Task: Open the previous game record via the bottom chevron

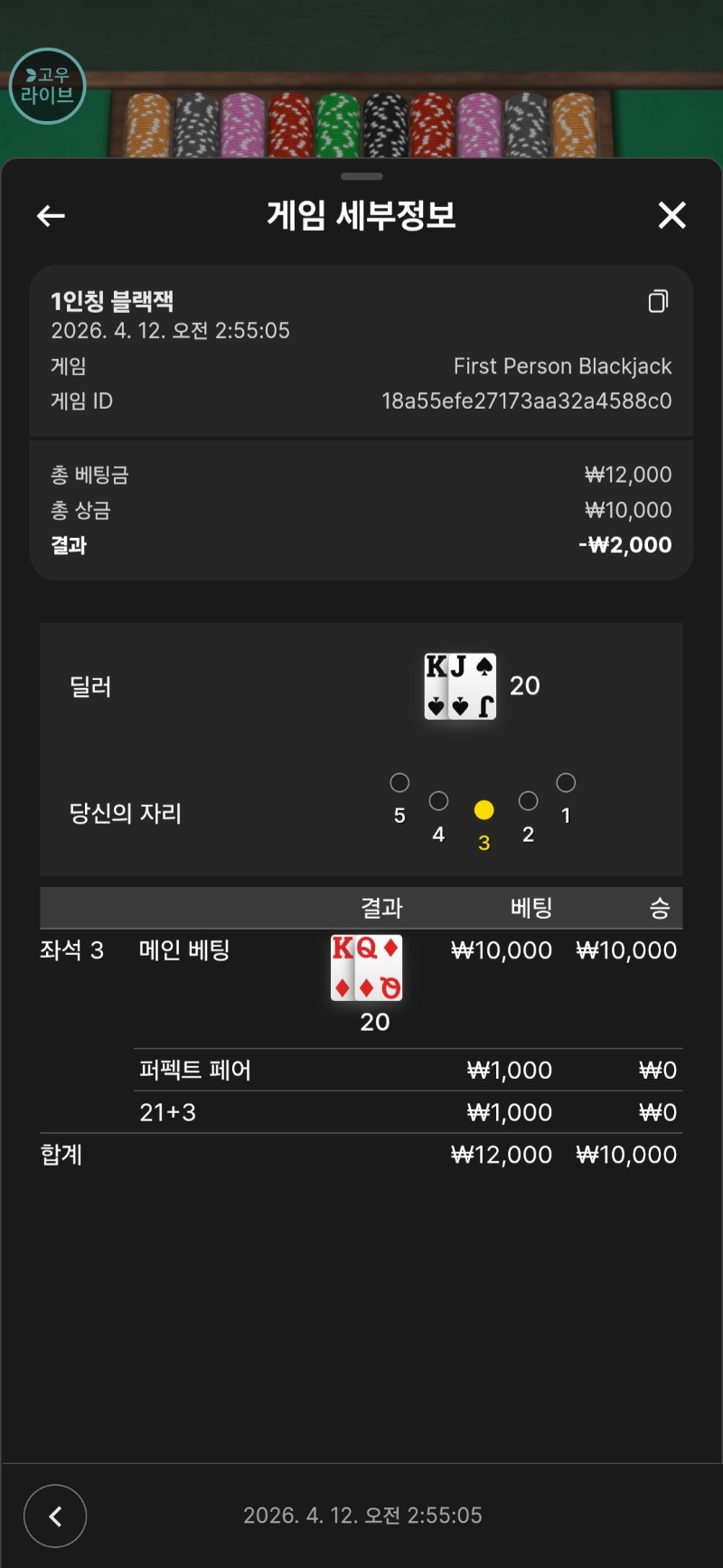Action: tap(55, 1516)
